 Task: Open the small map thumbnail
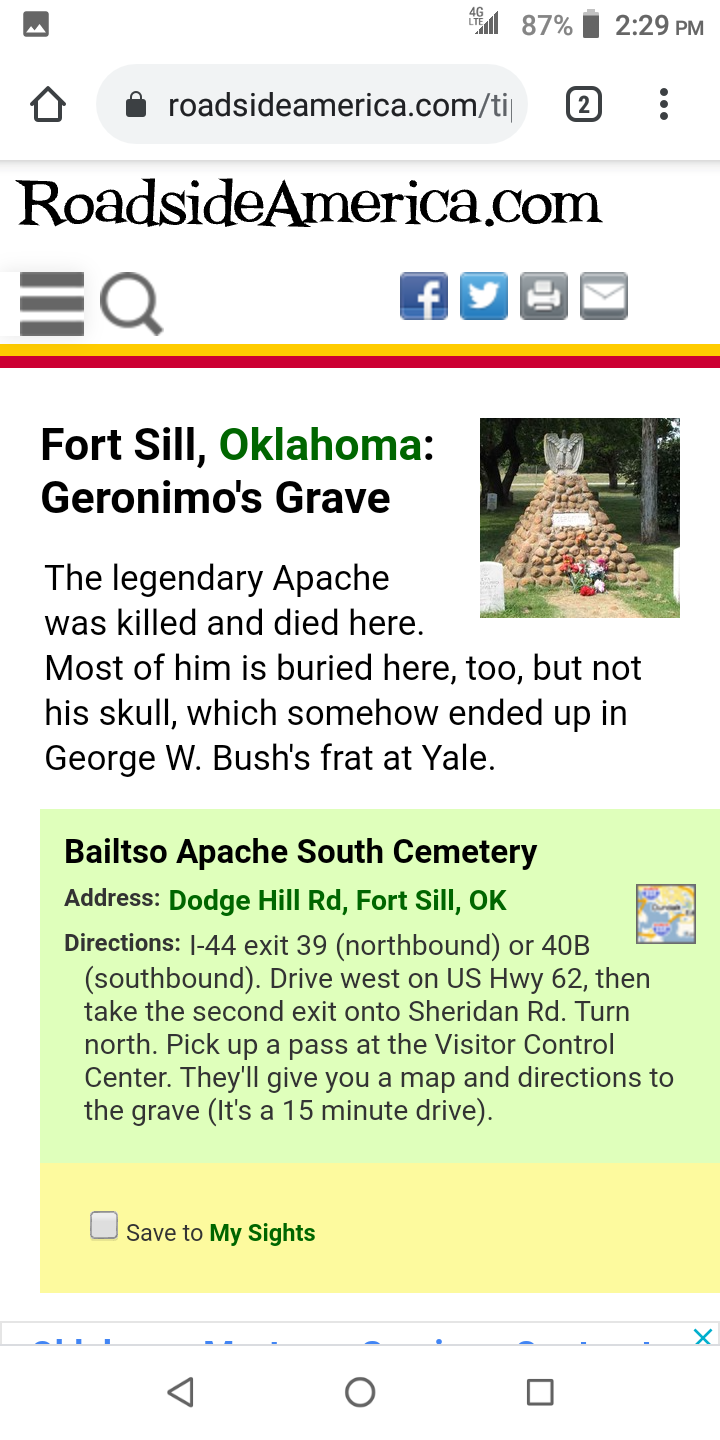tap(666, 914)
